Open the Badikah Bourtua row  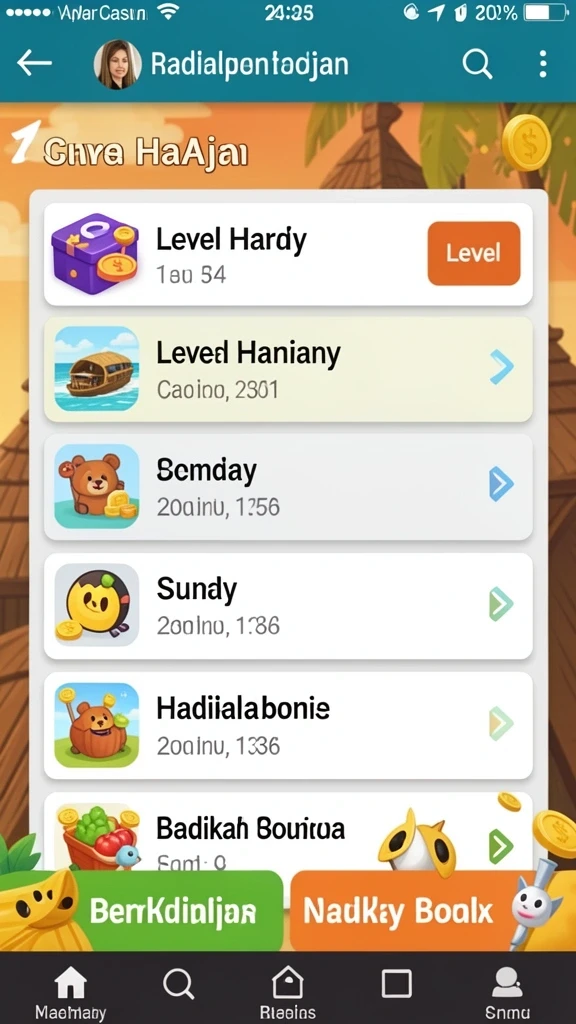point(288,831)
